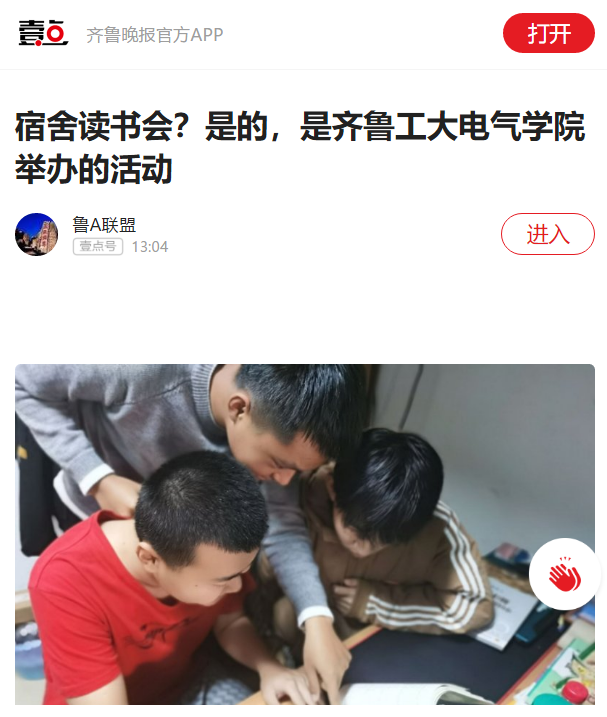Applaud the article with the floating clap button
Screen dimensions: 607x717
564,575
